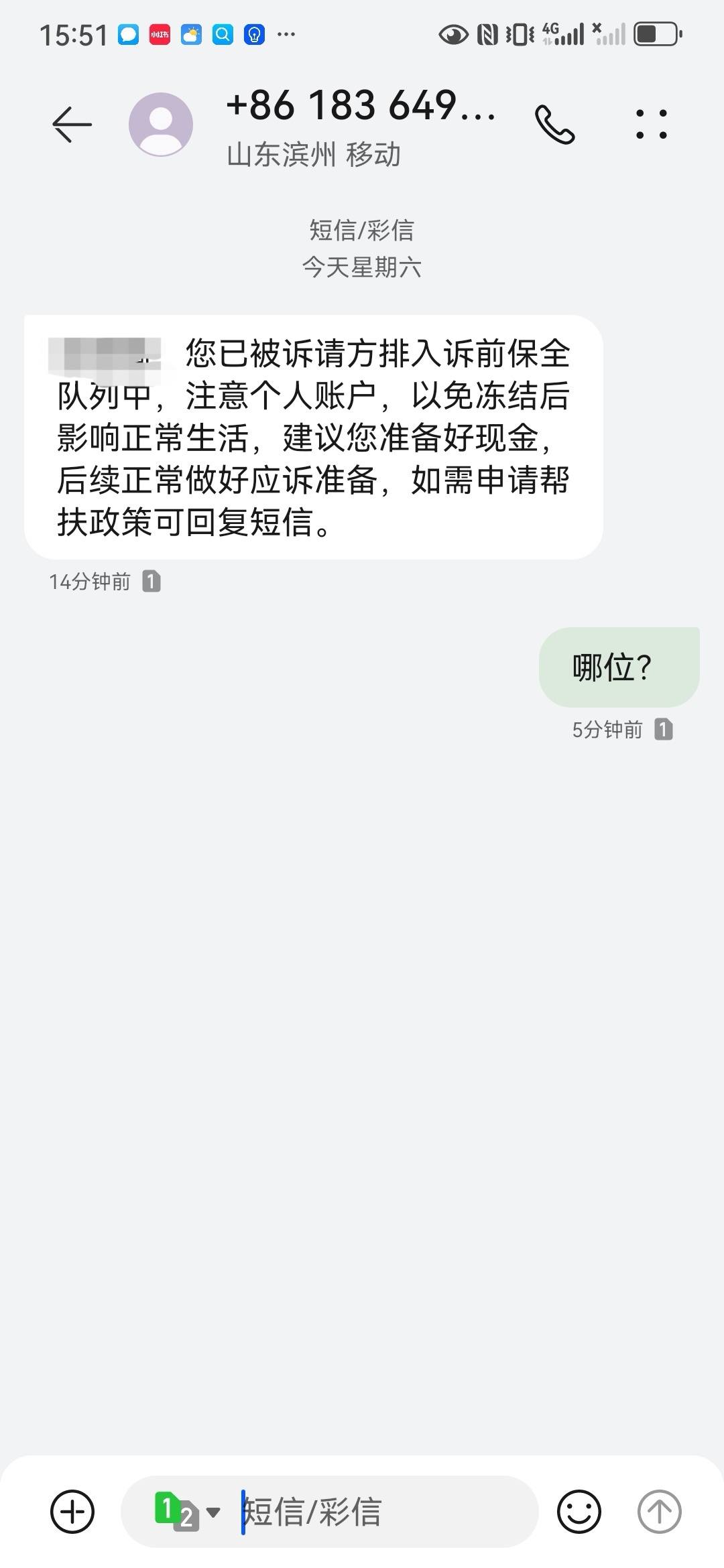Open the four-dot more options menu
The image size is (724, 1568).
pos(652,125)
